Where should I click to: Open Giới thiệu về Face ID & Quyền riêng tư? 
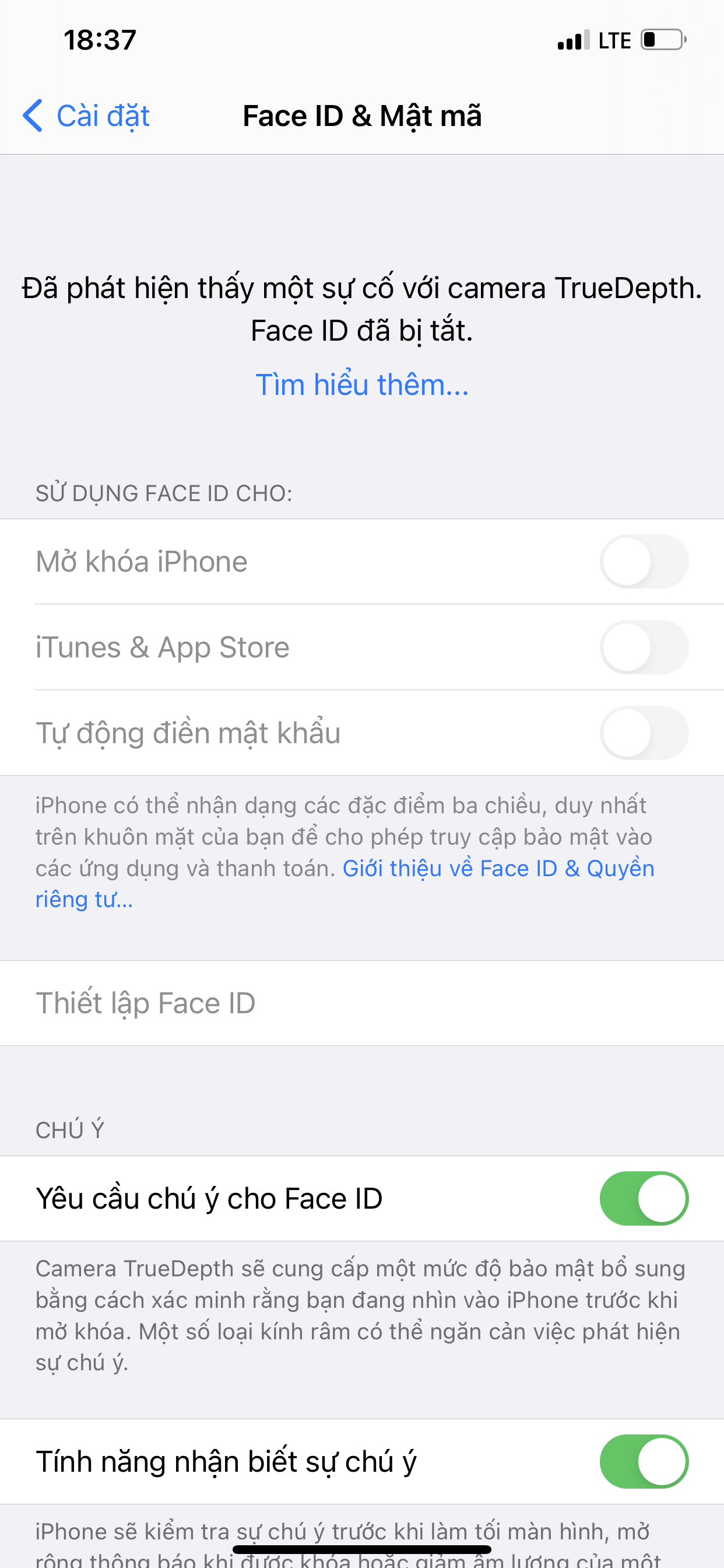coord(498,869)
